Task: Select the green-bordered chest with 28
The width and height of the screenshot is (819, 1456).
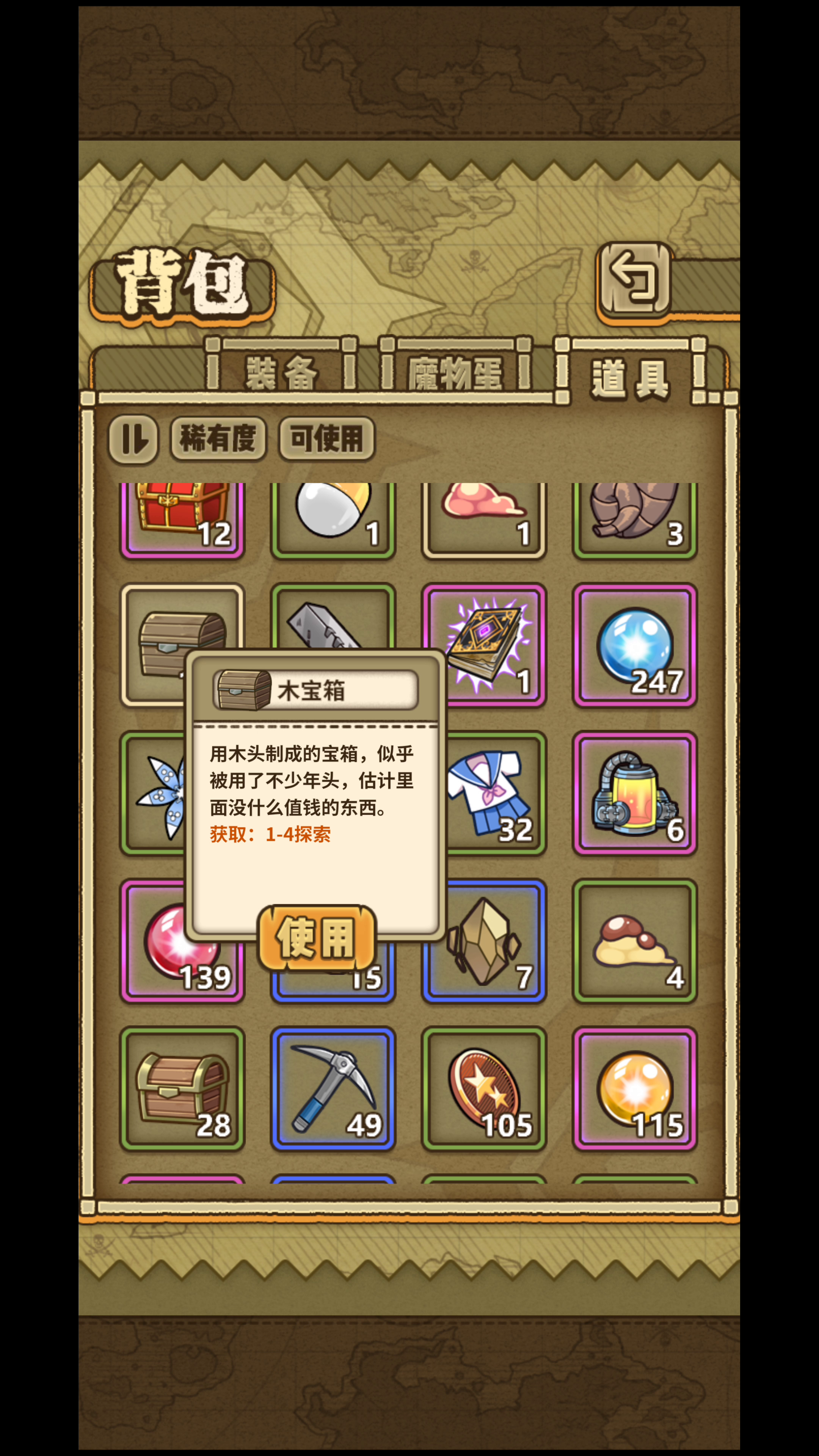Action: pyautogui.click(x=182, y=1088)
